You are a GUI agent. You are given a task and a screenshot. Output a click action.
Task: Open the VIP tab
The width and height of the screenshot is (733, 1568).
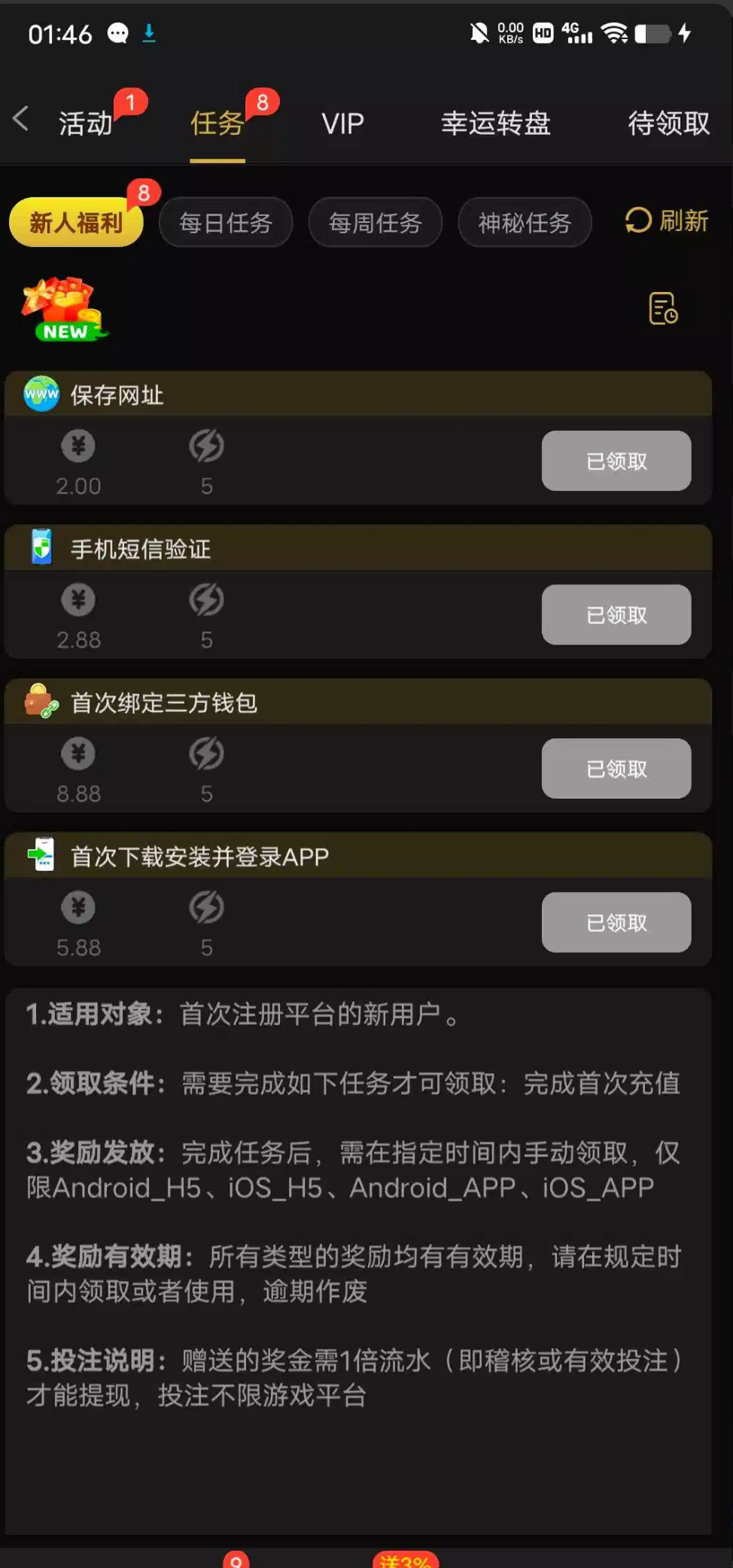point(342,123)
